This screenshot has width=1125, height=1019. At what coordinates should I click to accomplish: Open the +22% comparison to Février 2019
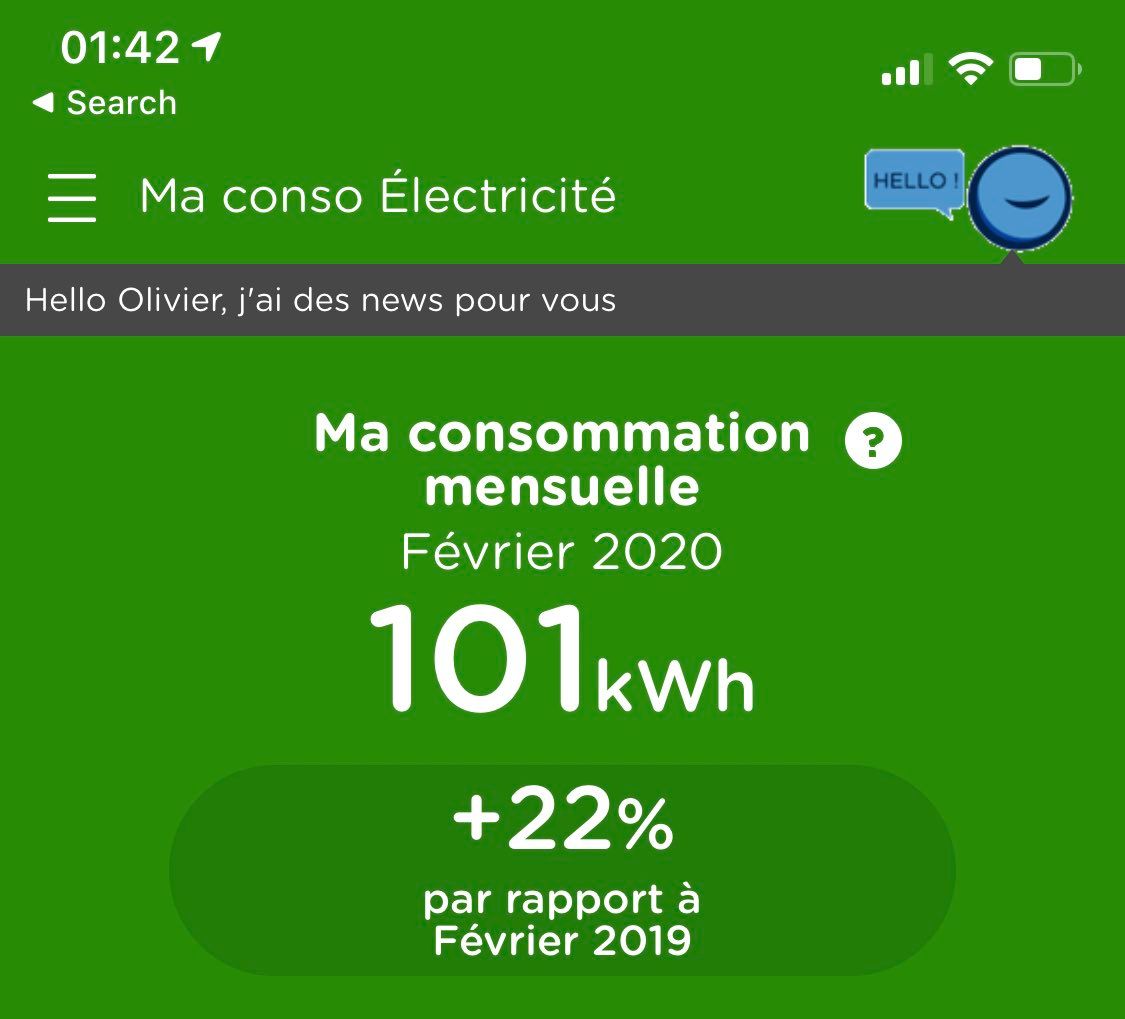[x=562, y=871]
